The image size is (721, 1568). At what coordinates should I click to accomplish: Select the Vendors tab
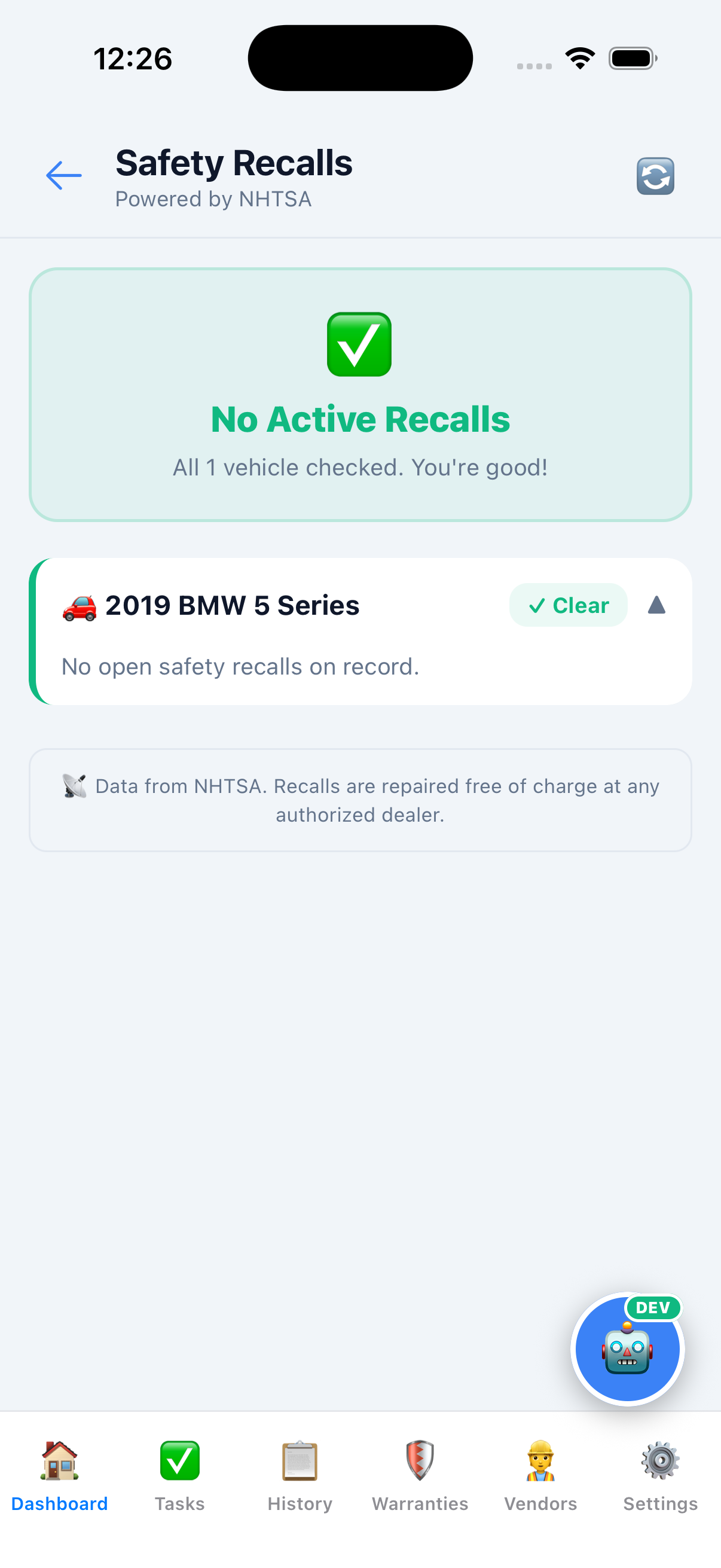coord(540,1475)
